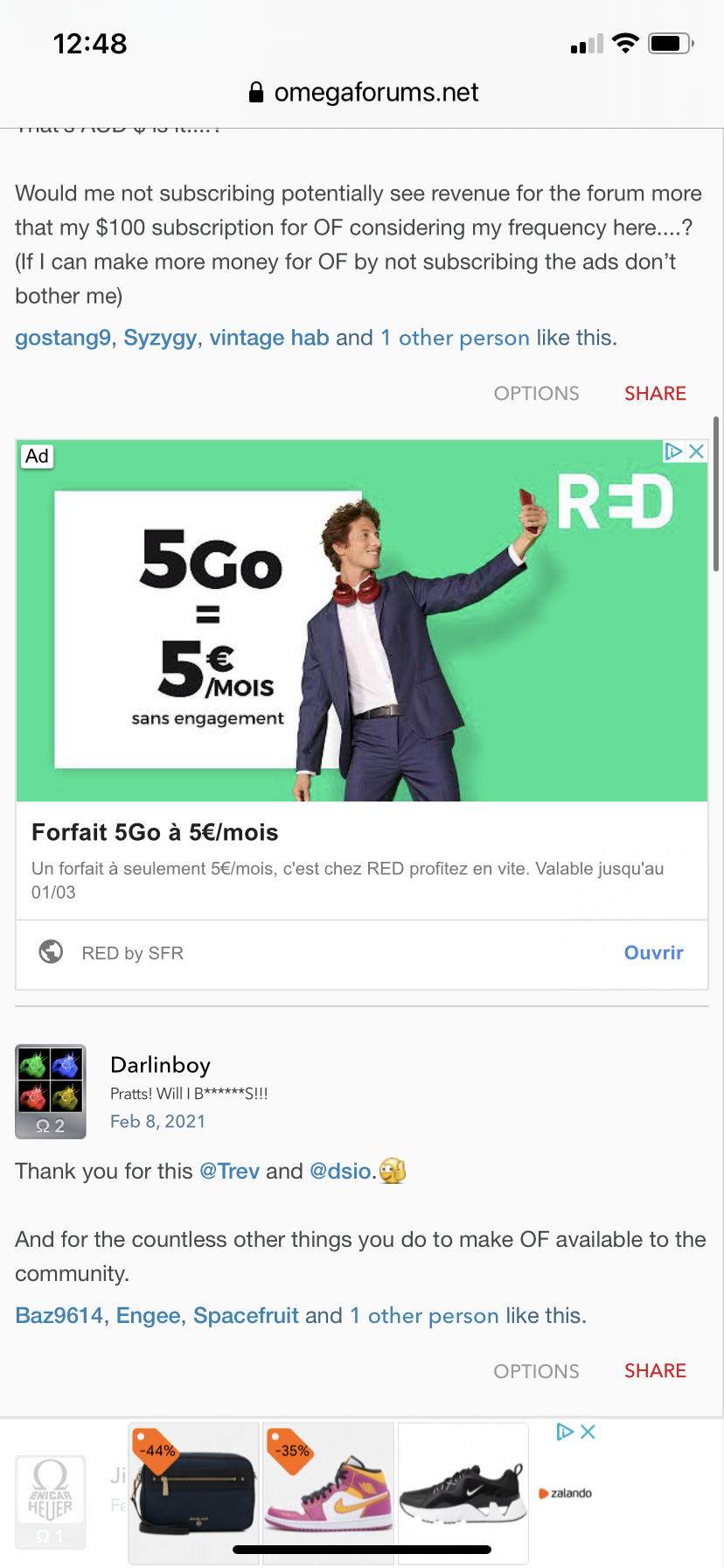View Darlinboy's profile name
Viewport: 724px width, 1568px height.
160,1065
